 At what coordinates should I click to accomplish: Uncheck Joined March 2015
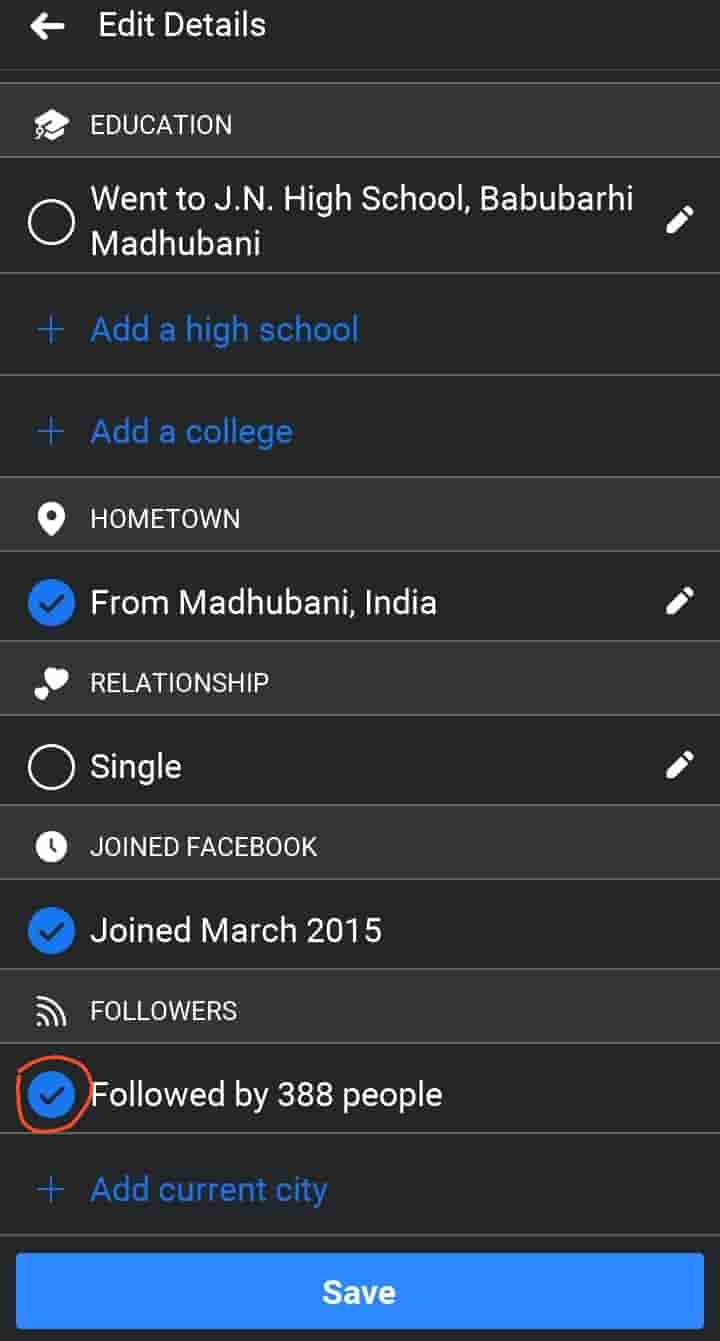click(51, 931)
